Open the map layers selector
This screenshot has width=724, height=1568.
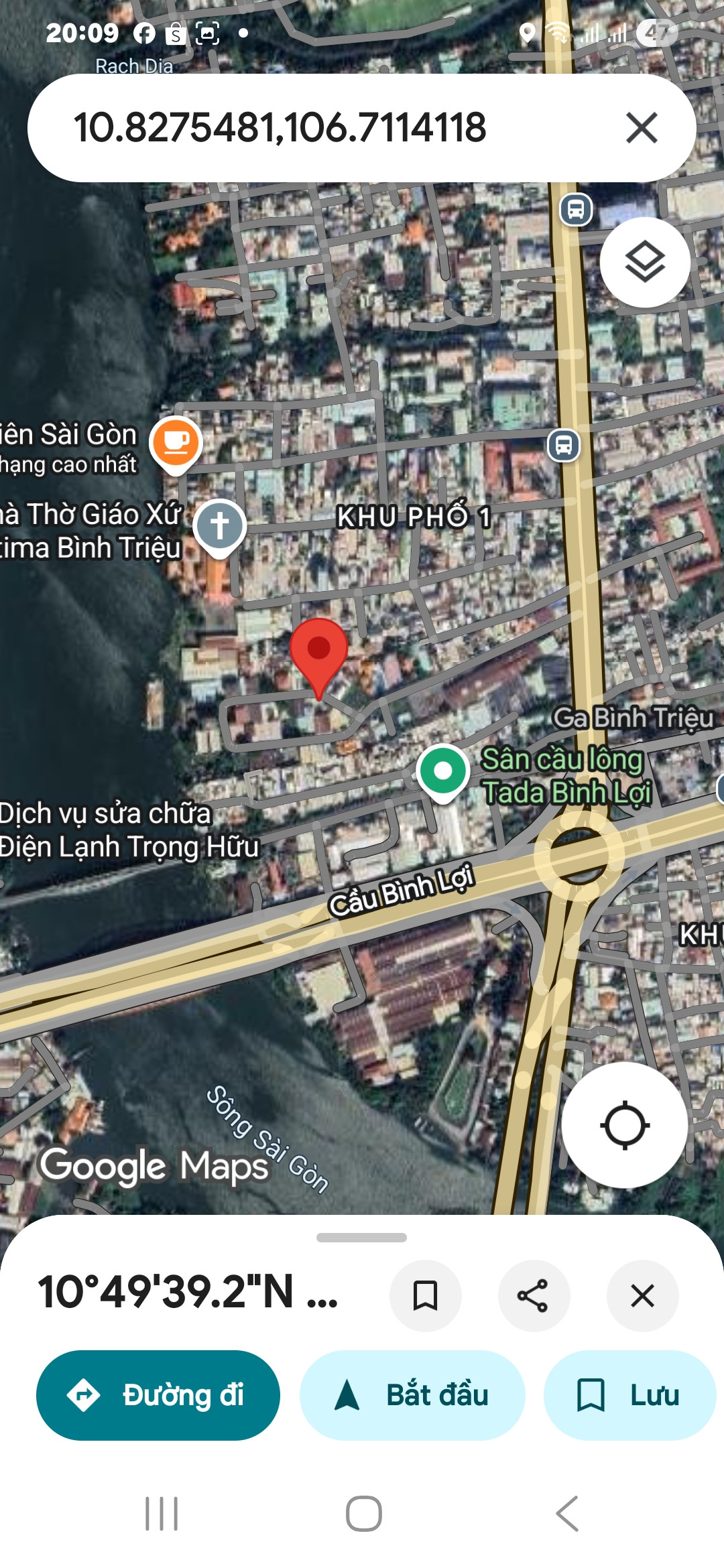click(x=645, y=263)
